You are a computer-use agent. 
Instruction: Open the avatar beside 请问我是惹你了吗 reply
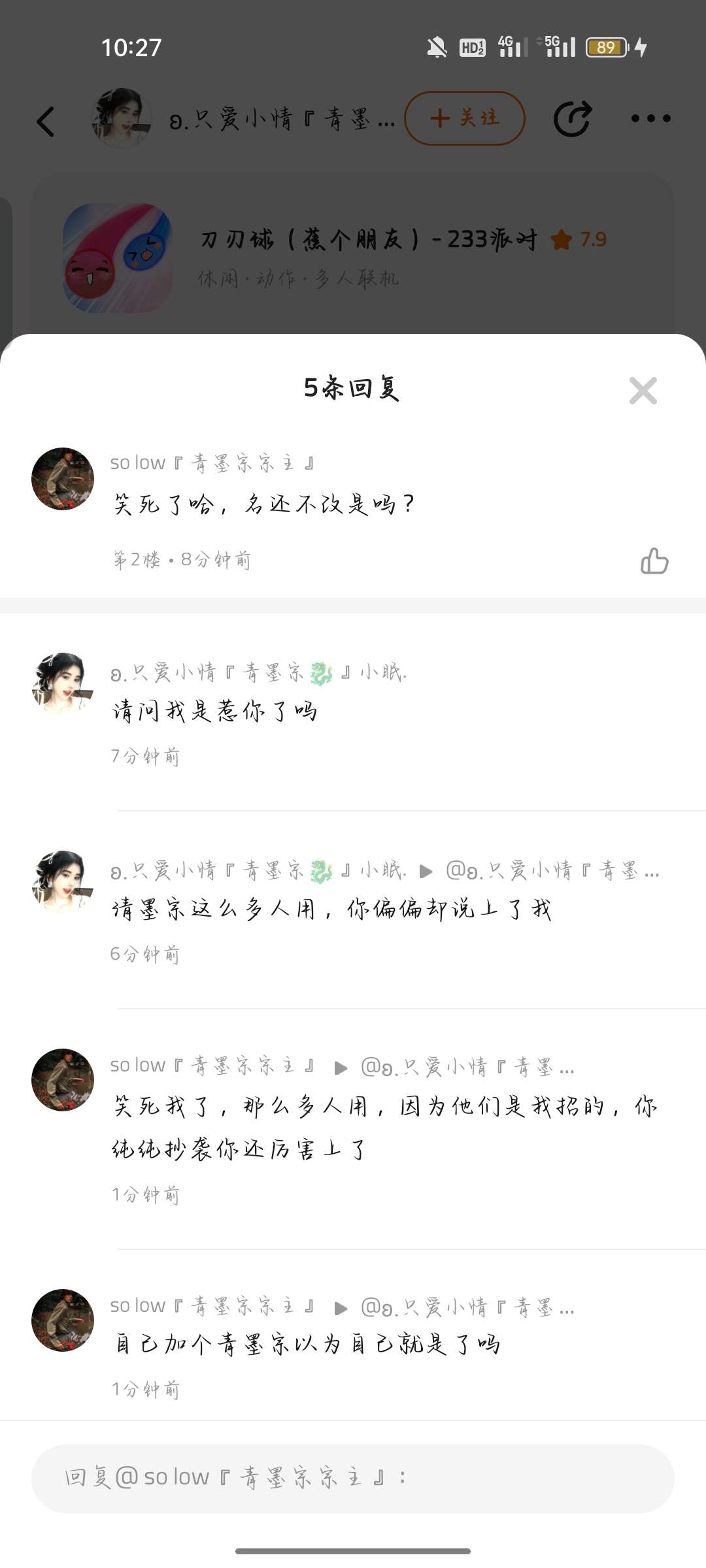click(63, 683)
